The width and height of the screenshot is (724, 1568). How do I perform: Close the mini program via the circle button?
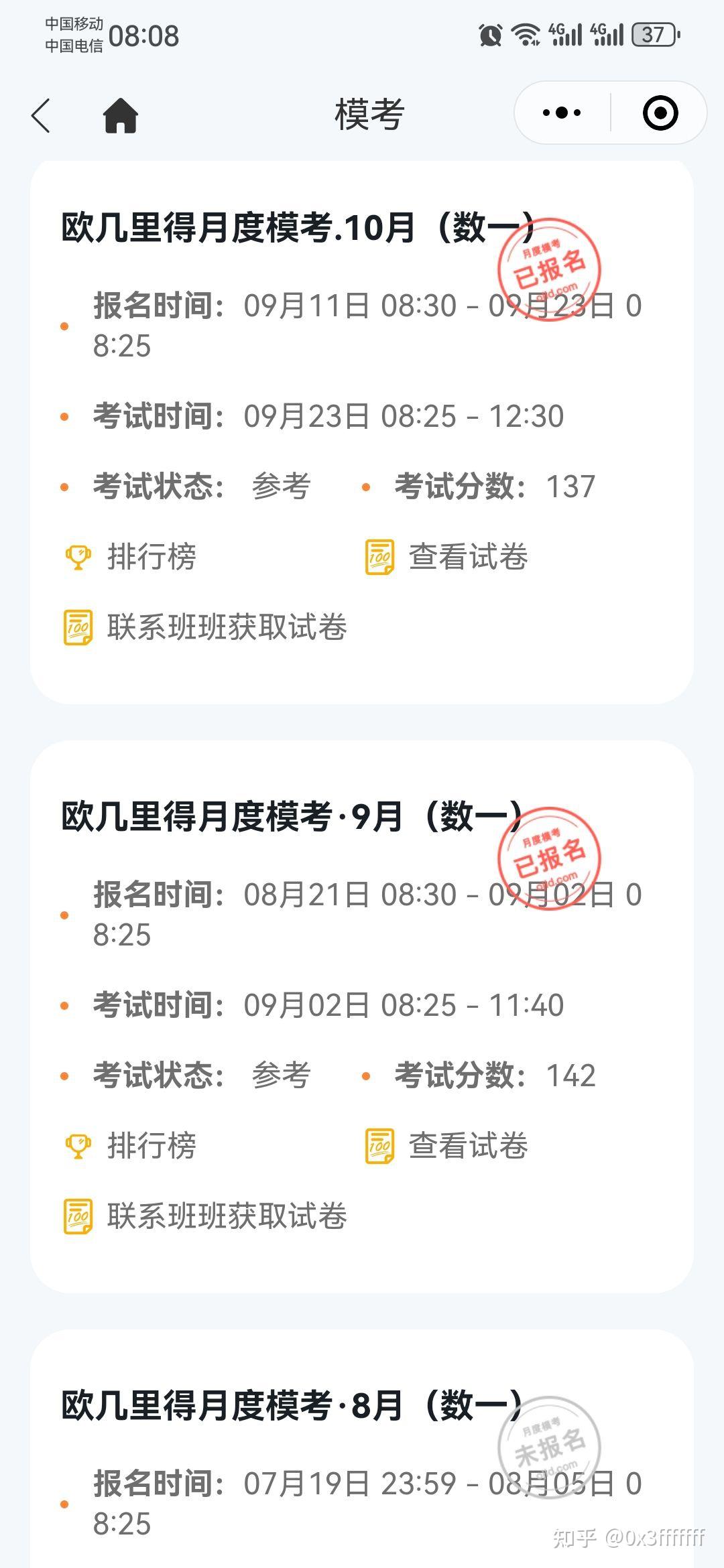tap(660, 113)
